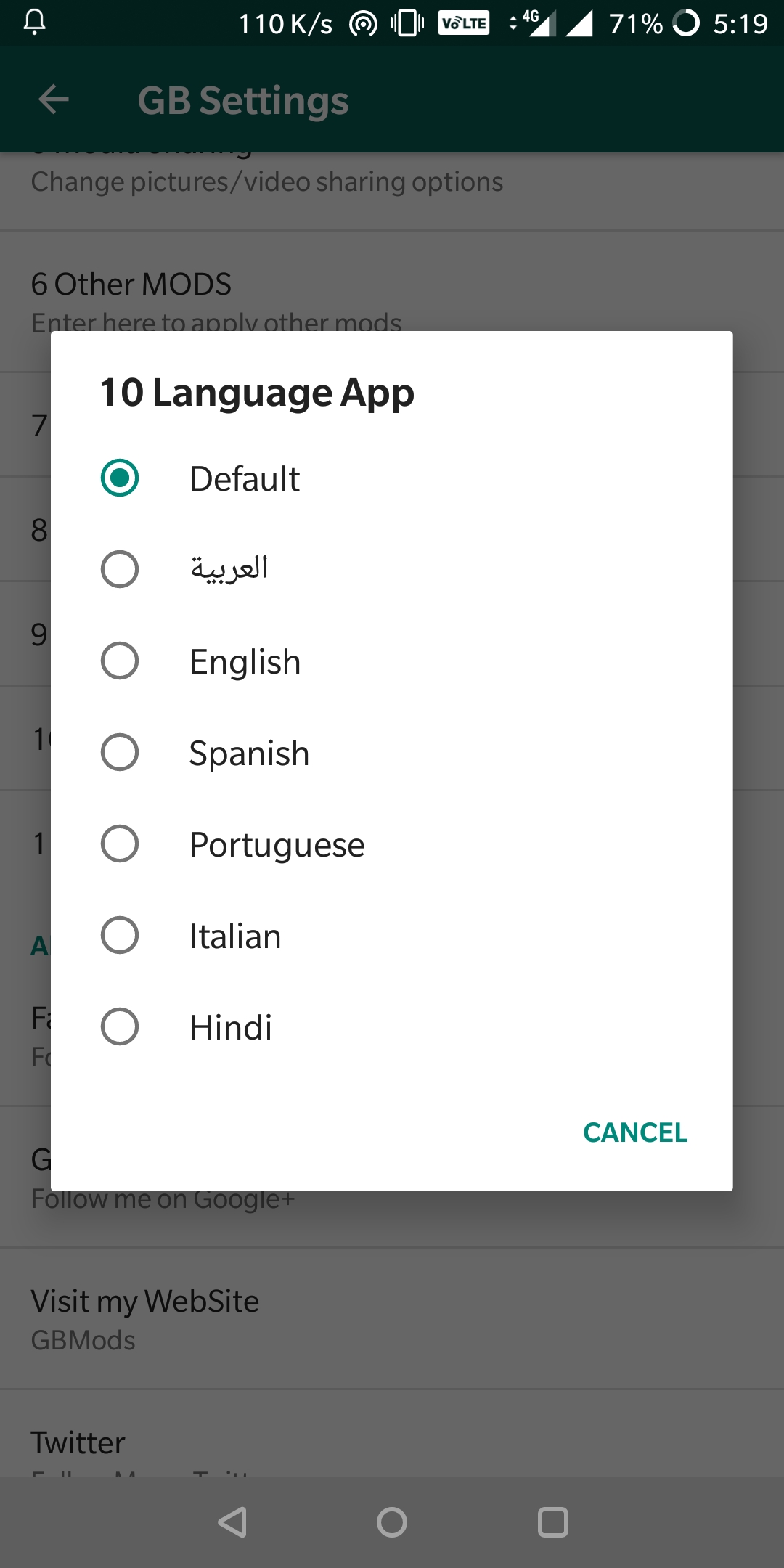Cancel the Language App dialog
784x1568 pixels.
tap(635, 1132)
